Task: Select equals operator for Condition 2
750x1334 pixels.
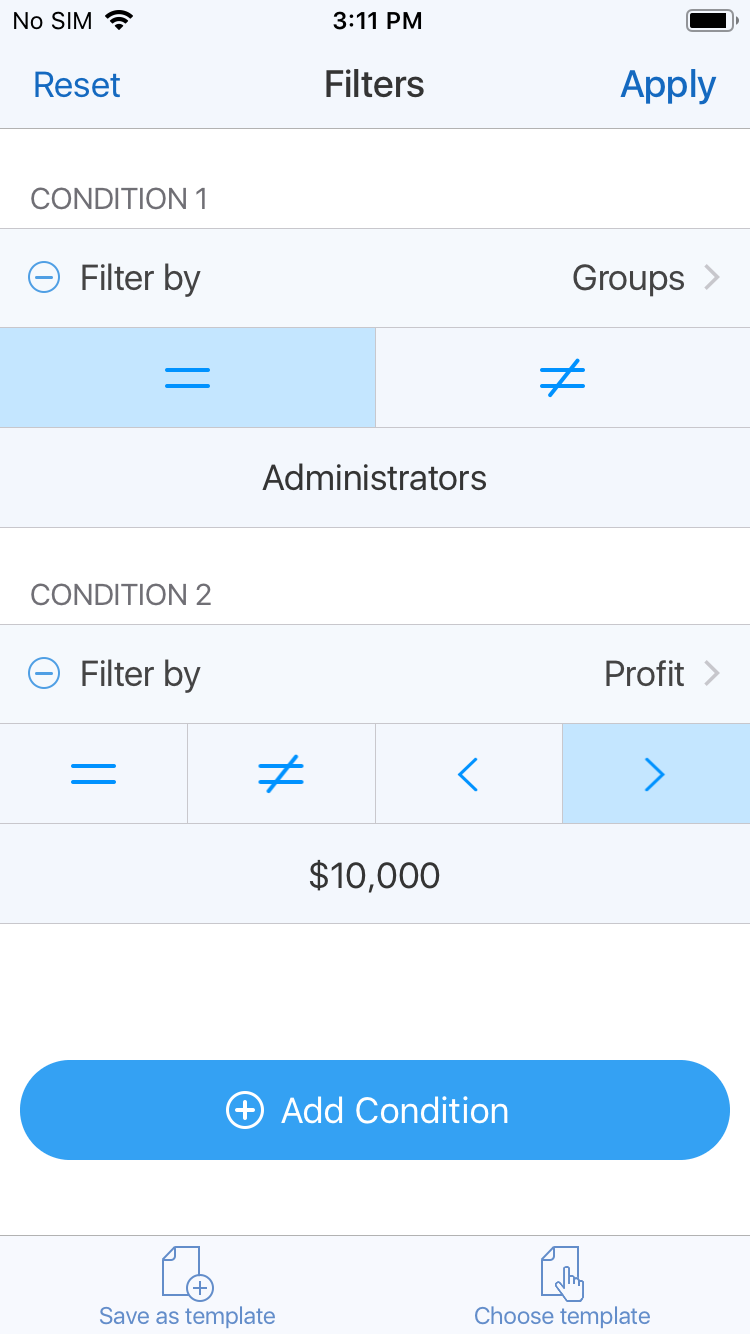Action: point(93,774)
